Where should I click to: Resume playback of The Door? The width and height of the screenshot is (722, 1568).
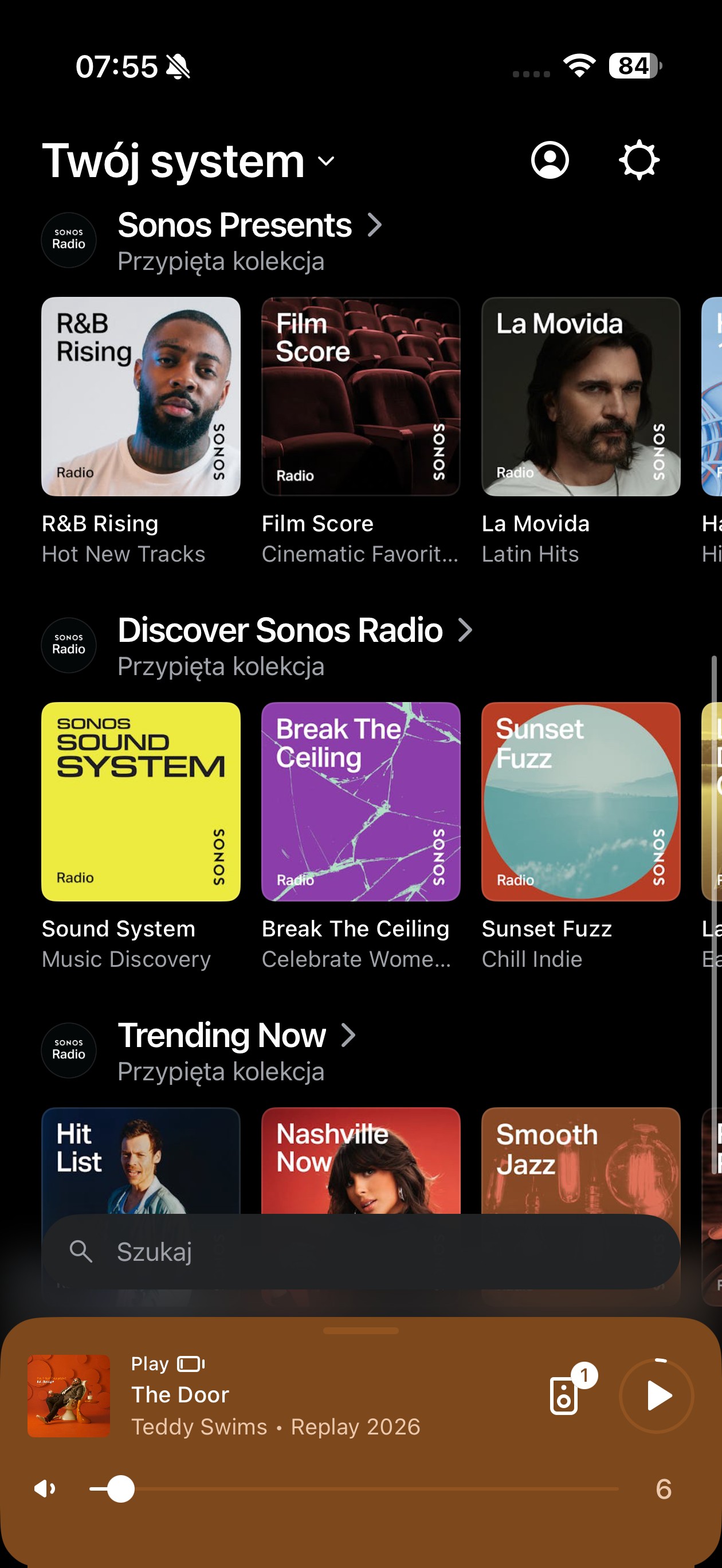(x=656, y=1395)
